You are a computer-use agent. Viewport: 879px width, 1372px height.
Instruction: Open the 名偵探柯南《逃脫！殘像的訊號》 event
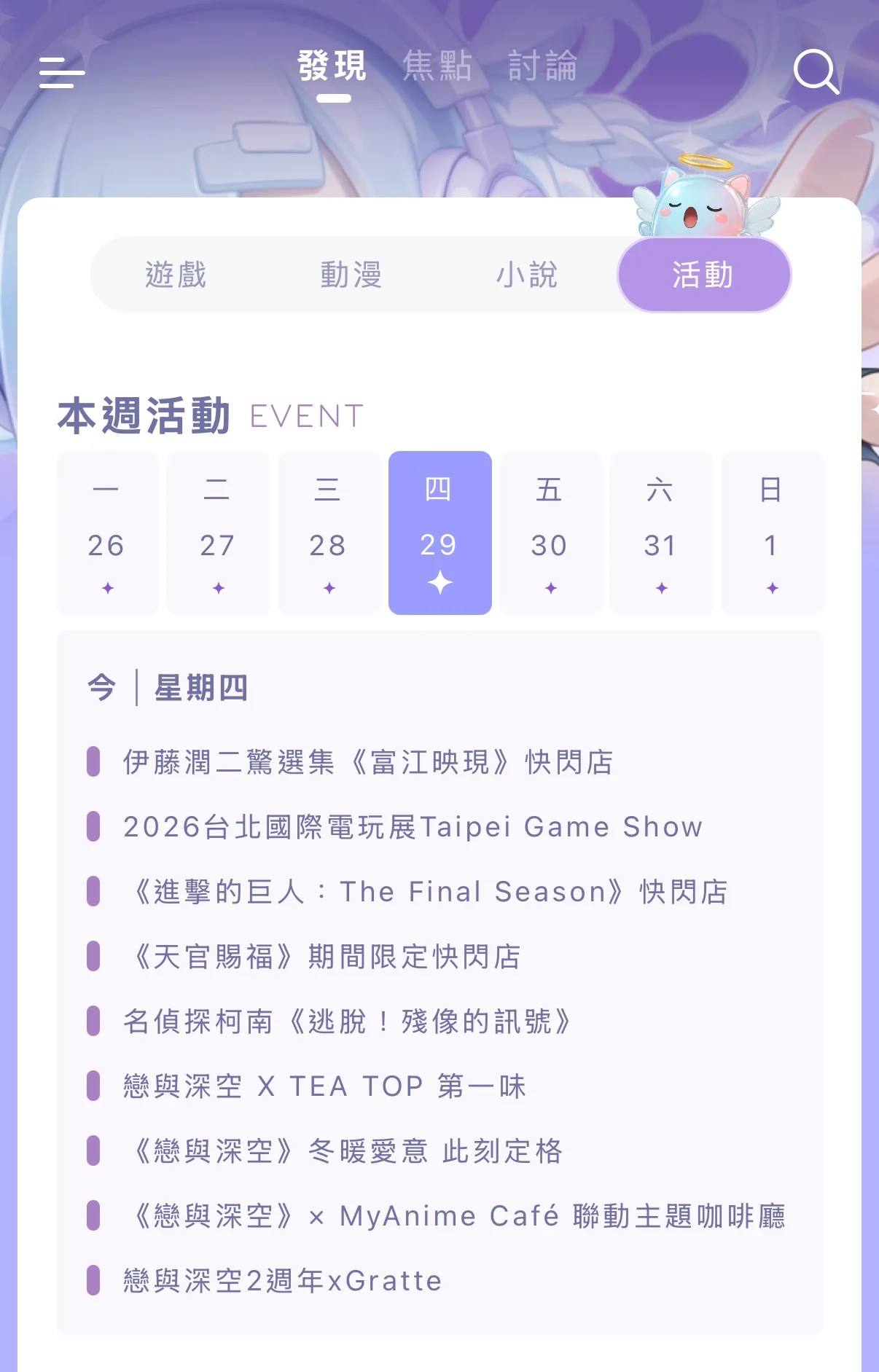(348, 1022)
